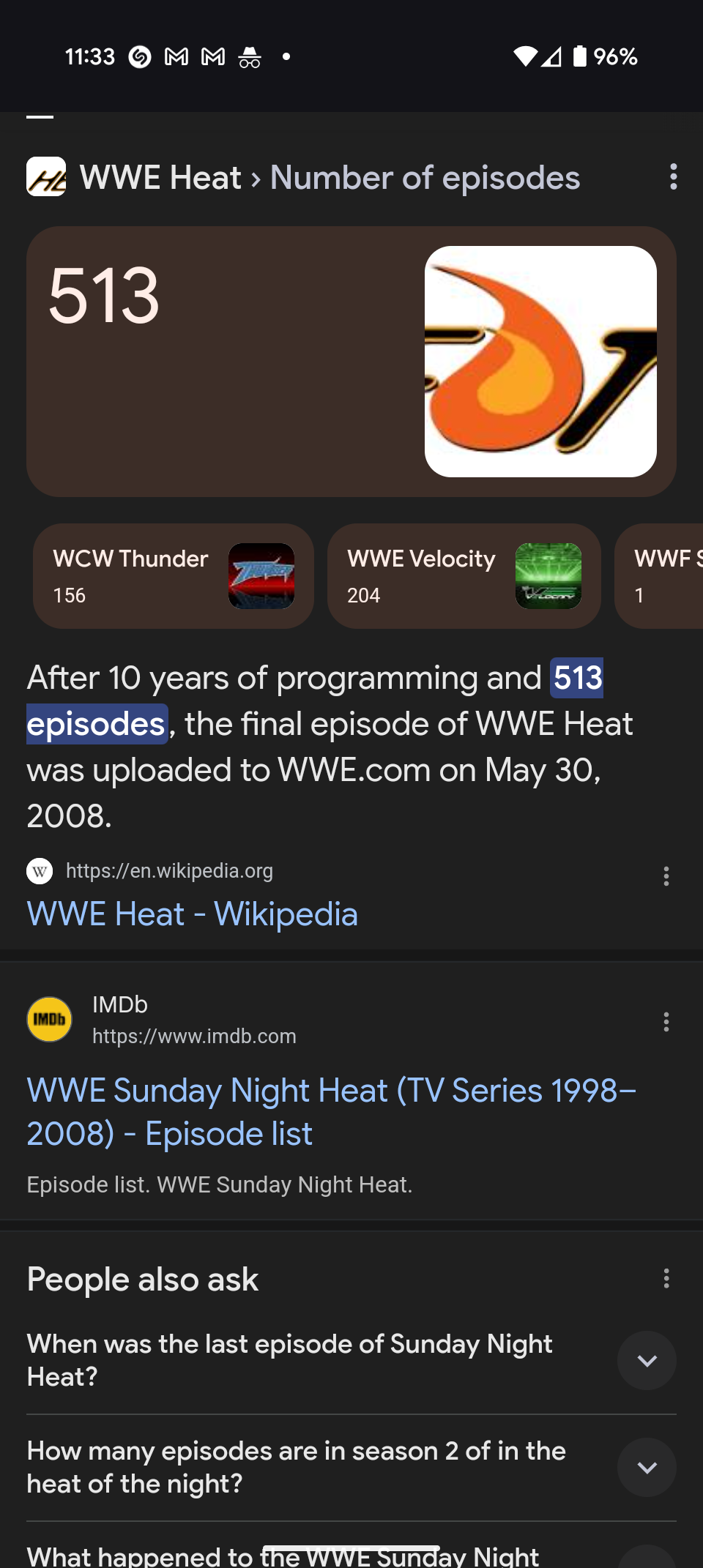
Task: Open People also ask options menu
Action: [666, 1279]
